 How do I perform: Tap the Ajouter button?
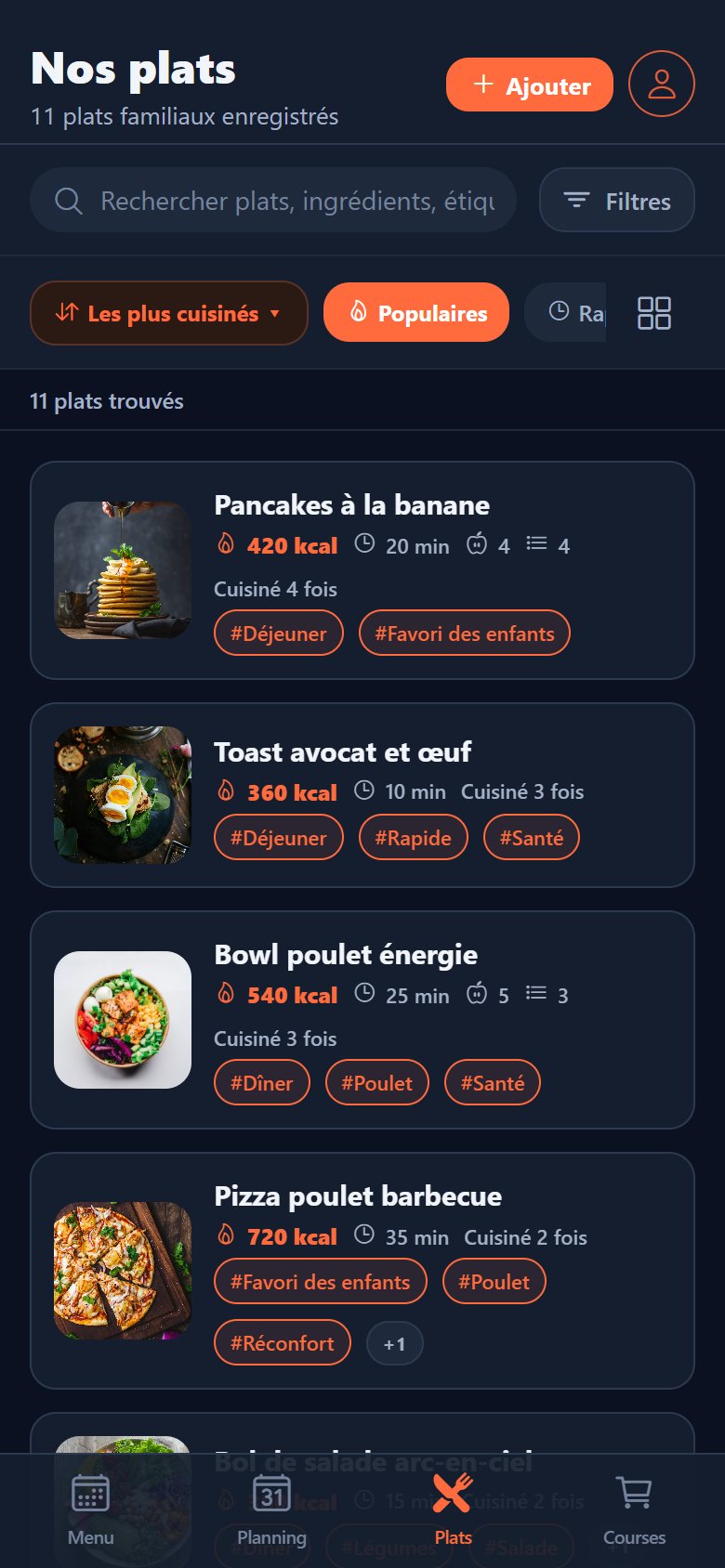[530, 85]
